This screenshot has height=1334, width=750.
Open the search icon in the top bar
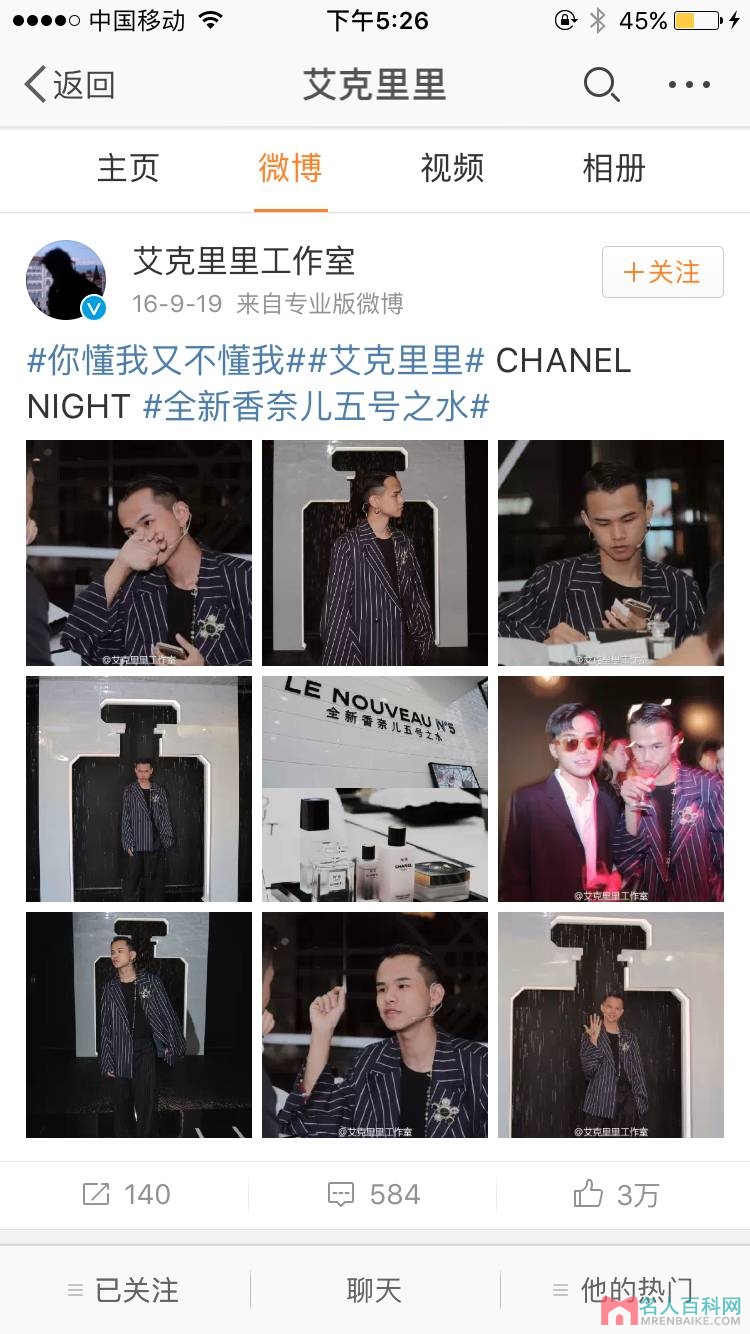[x=601, y=85]
